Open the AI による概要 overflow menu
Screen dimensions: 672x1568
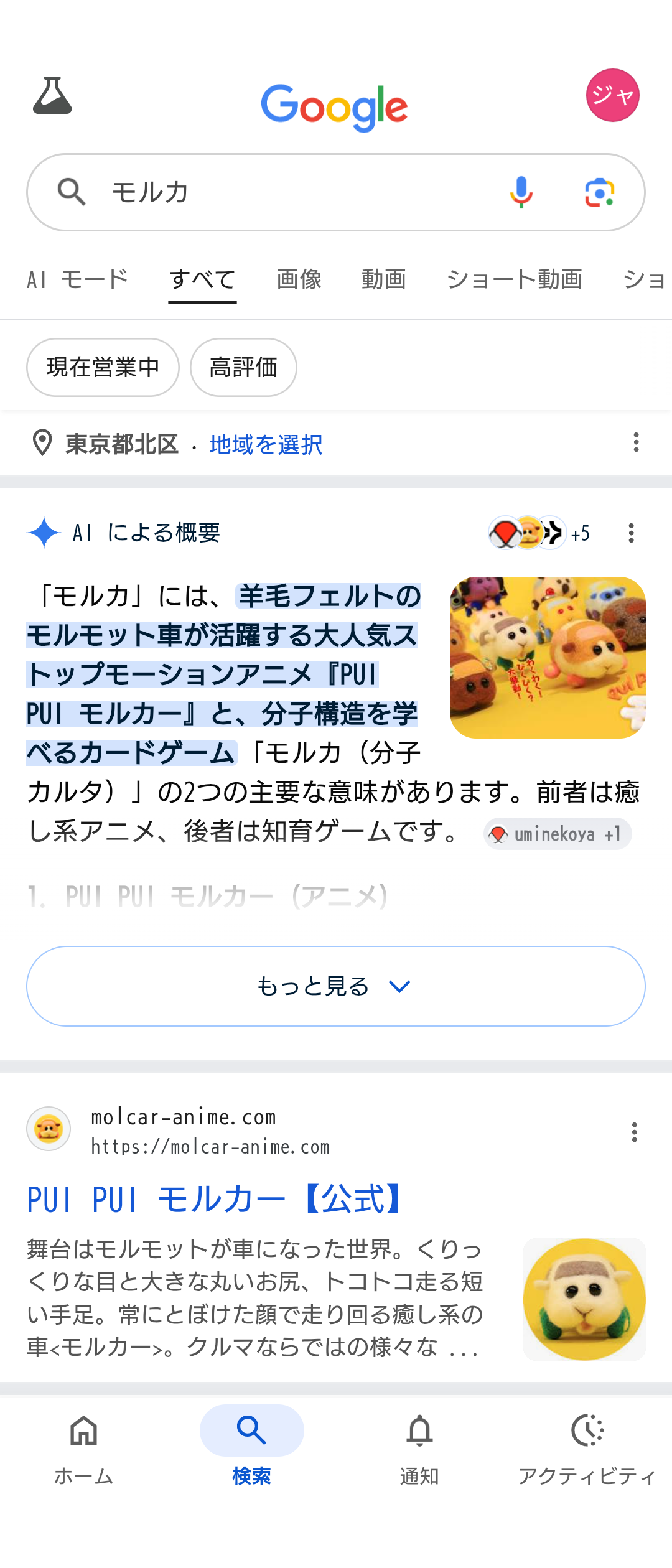tap(631, 533)
